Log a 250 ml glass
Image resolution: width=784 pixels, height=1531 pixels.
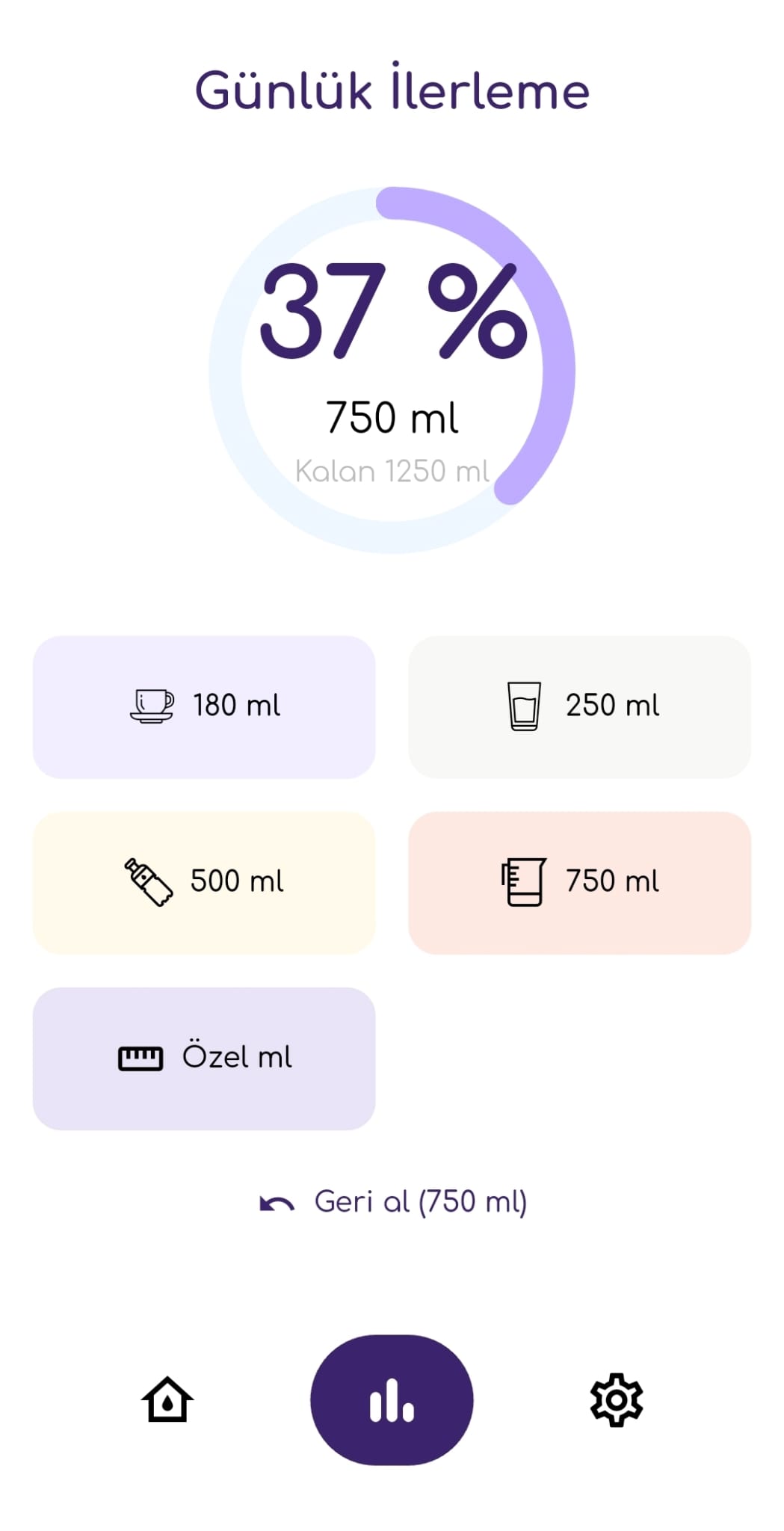pyautogui.click(x=579, y=706)
